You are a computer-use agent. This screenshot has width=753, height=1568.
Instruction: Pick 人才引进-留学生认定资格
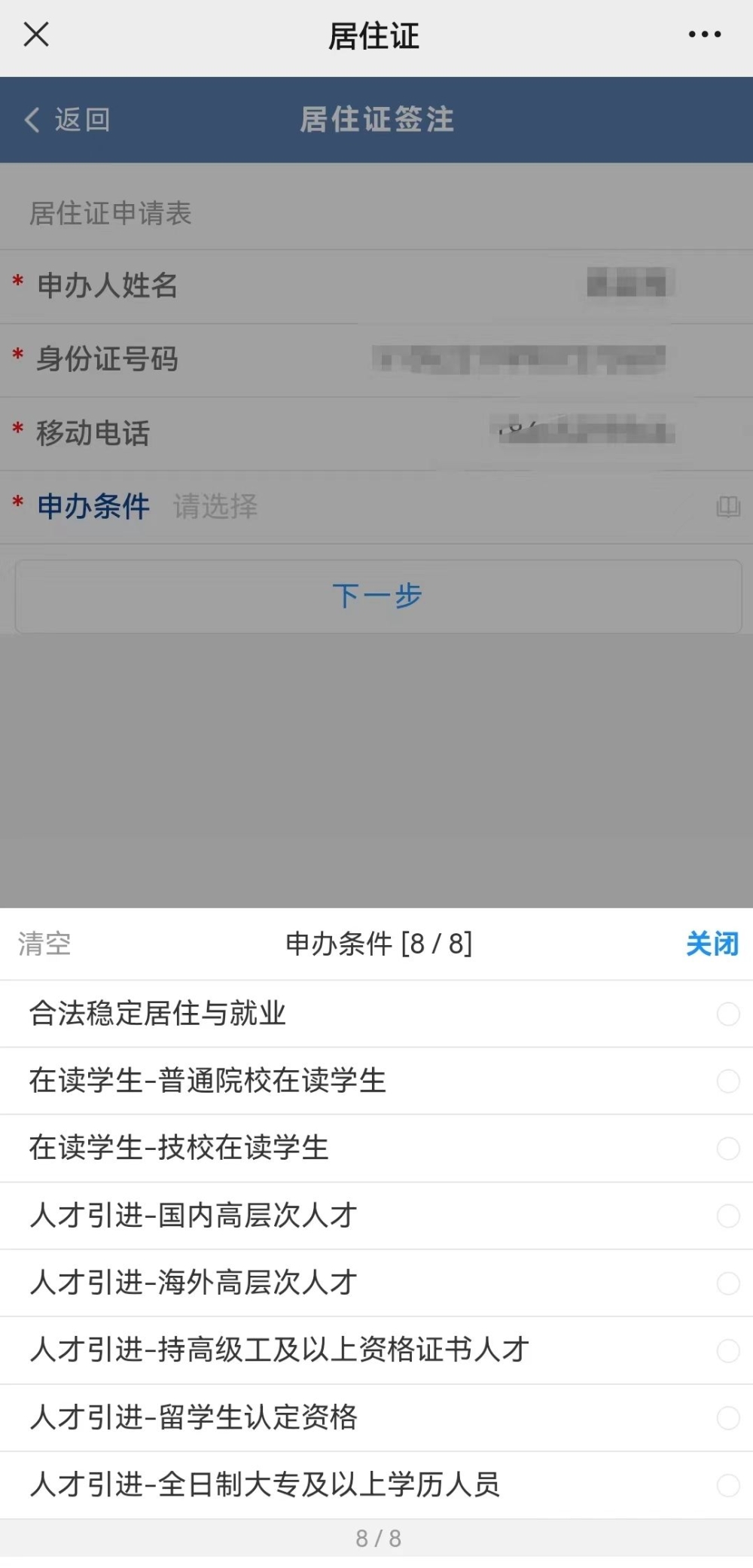click(x=376, y=1417)
